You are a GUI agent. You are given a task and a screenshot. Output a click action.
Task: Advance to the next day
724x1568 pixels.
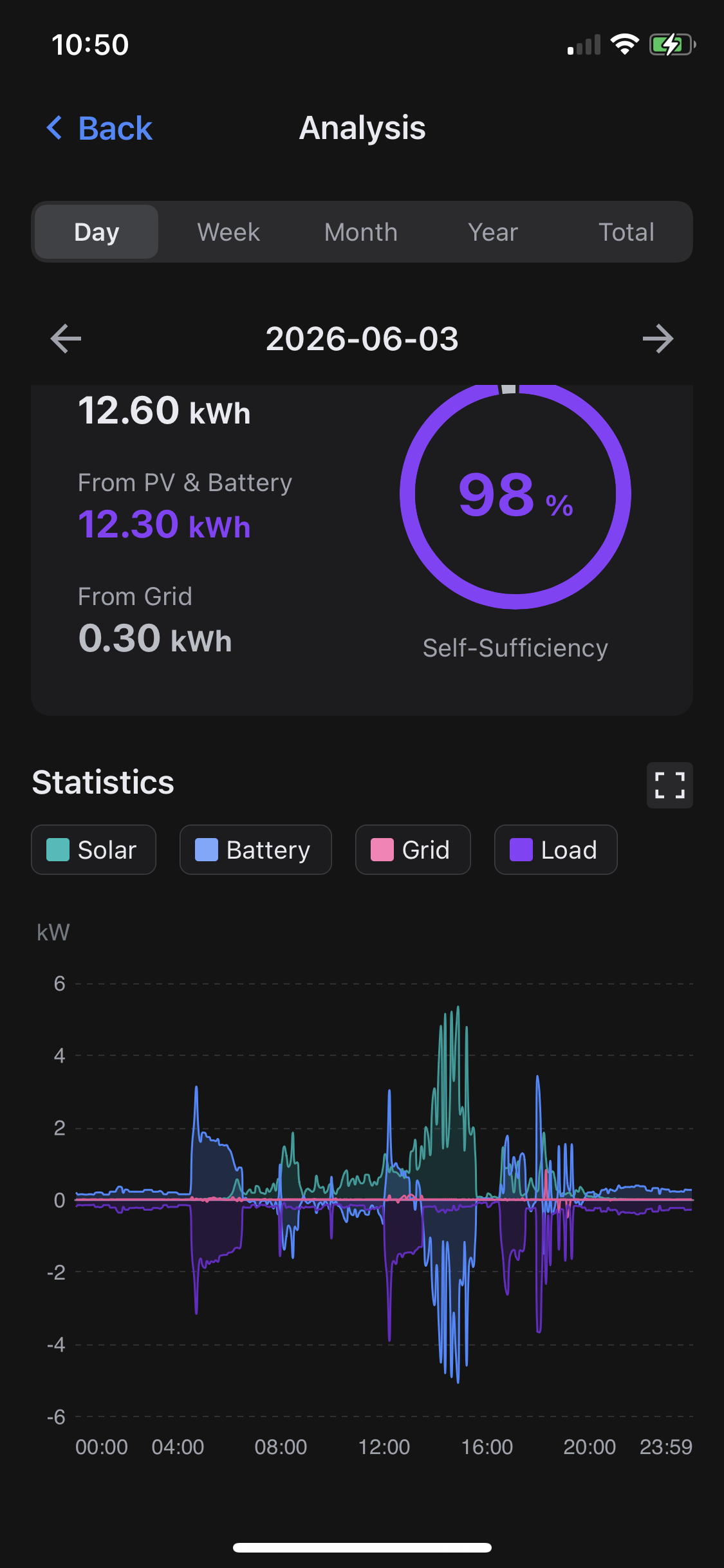[658, 339]
